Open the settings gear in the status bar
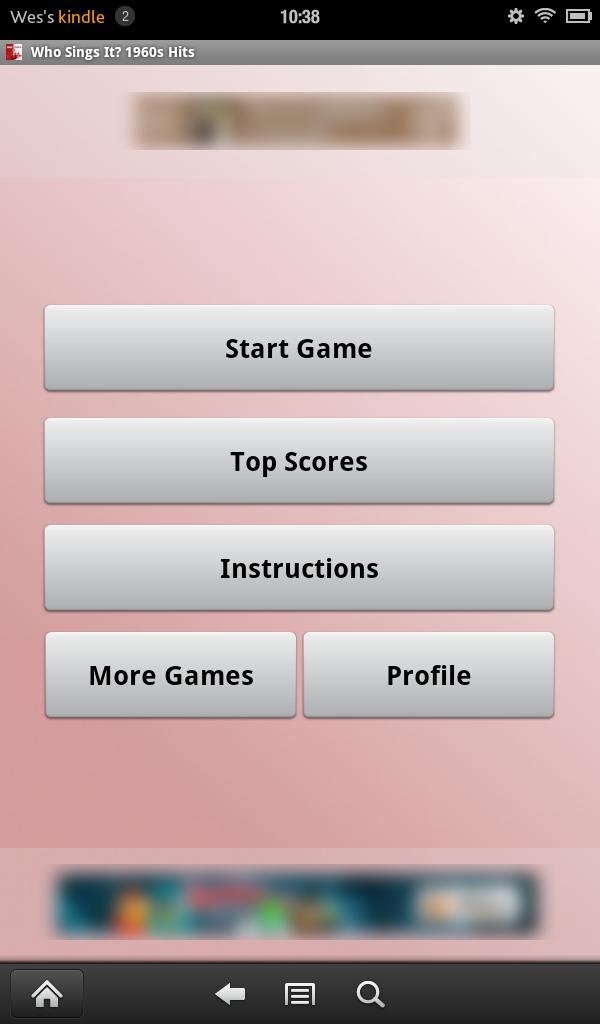The width and height of the screenshot is (600, 1024). click(x=516, y=16)
